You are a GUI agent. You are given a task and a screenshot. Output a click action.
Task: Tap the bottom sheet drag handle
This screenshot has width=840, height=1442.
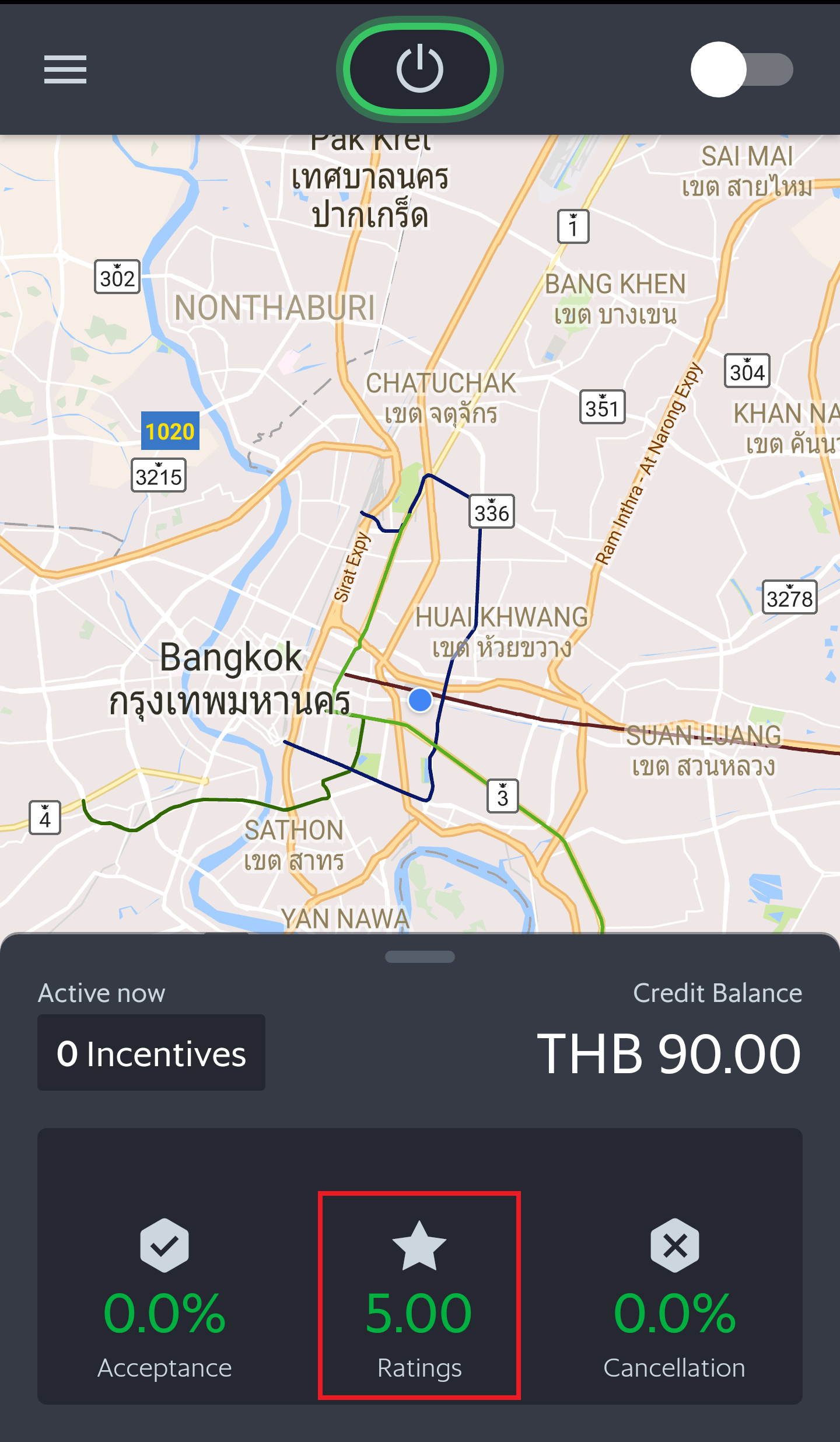(419, 957)
